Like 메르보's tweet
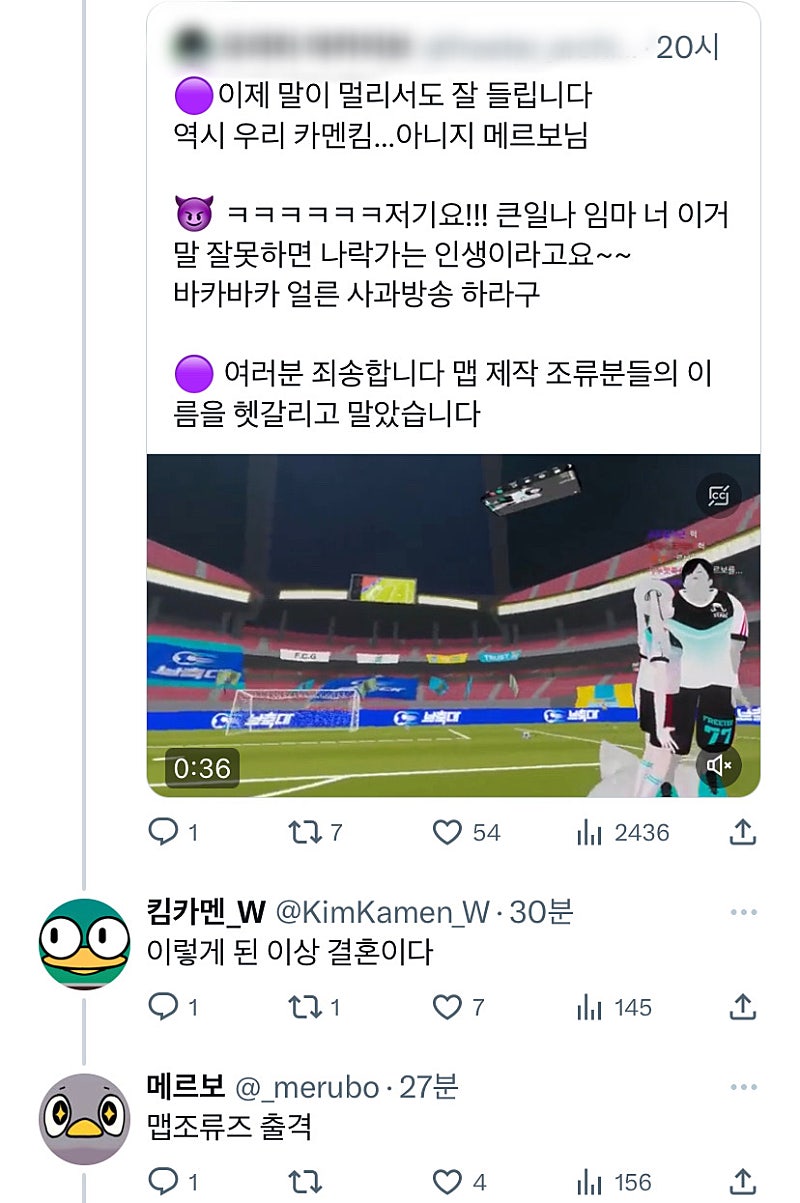The height and width of the screenshot is (1203, 800). pyautogui.click(x=447, y=1182)
